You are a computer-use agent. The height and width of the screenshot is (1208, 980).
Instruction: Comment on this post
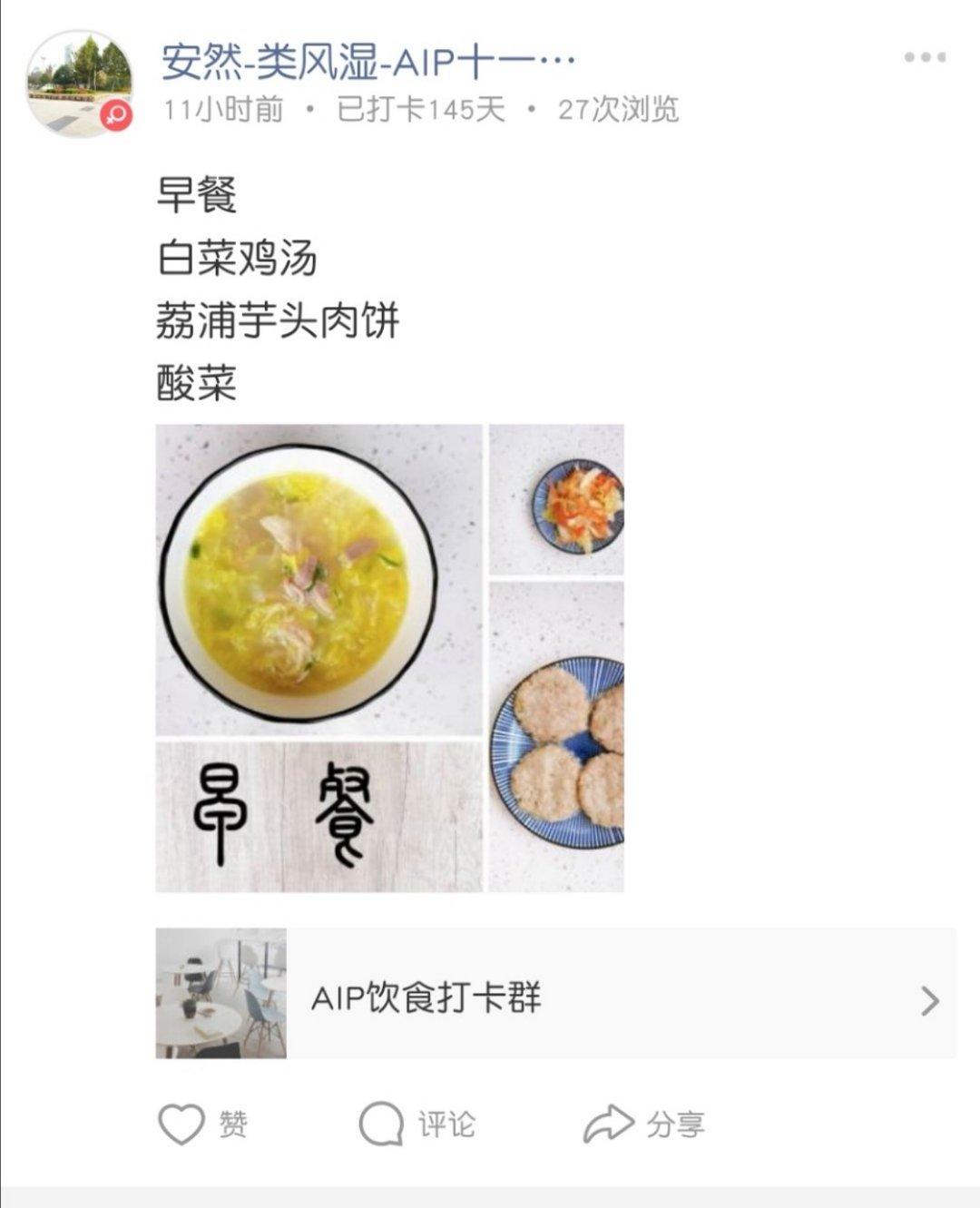(x=416, y=1125)
